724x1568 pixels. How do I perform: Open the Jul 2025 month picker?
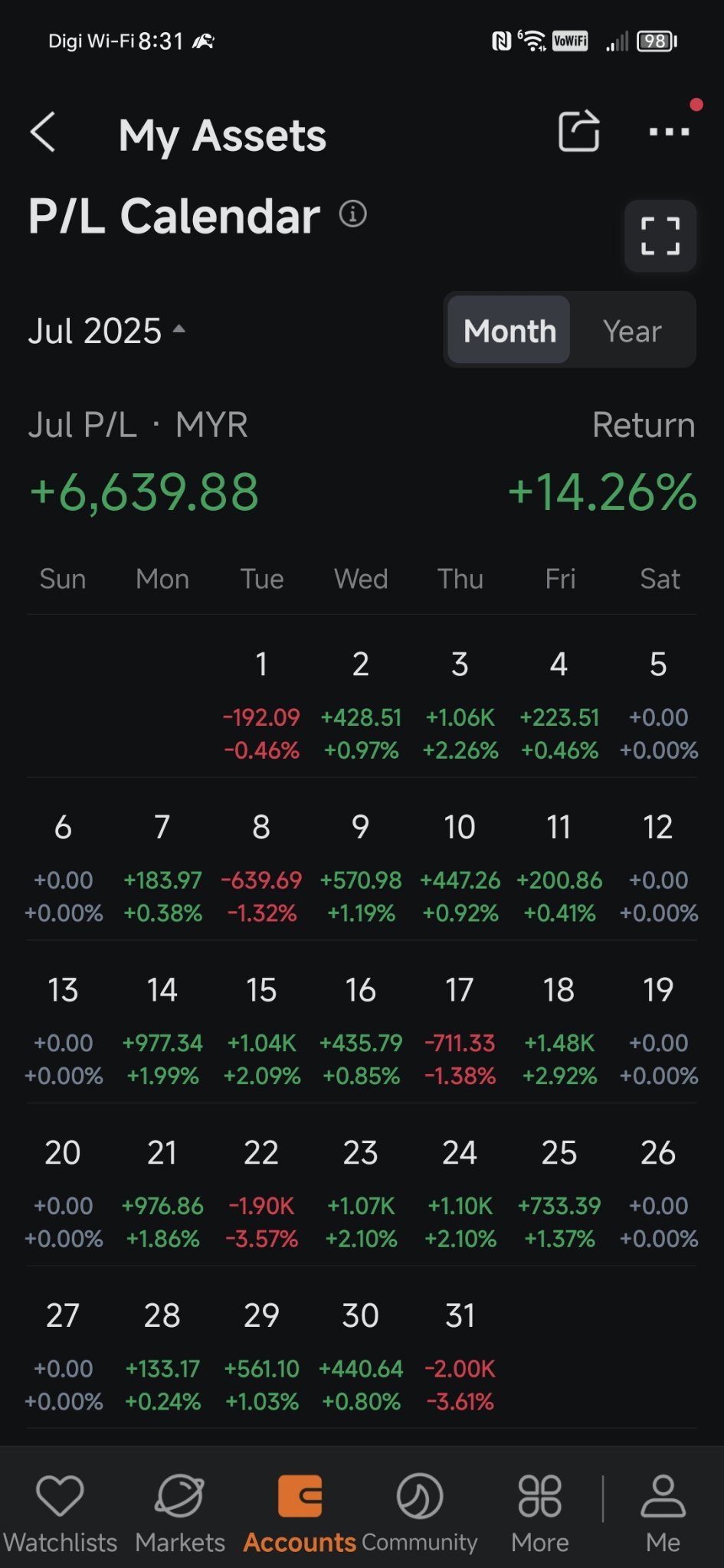pos(106,332)
